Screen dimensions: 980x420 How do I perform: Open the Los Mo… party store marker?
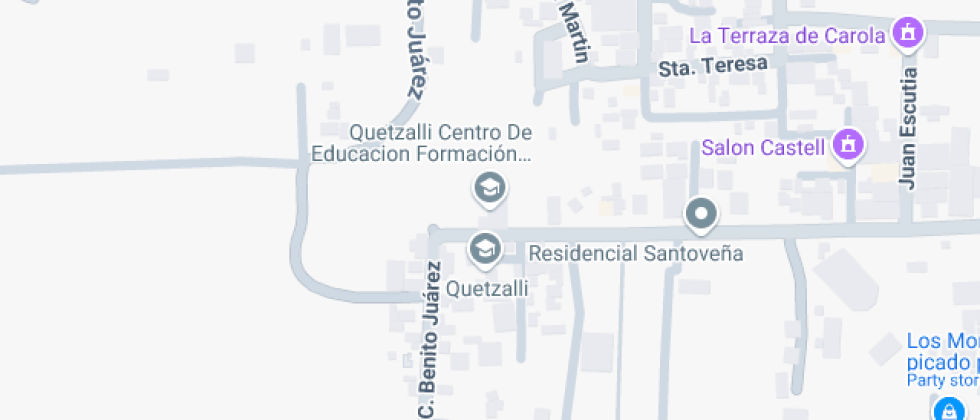point(946,408)
